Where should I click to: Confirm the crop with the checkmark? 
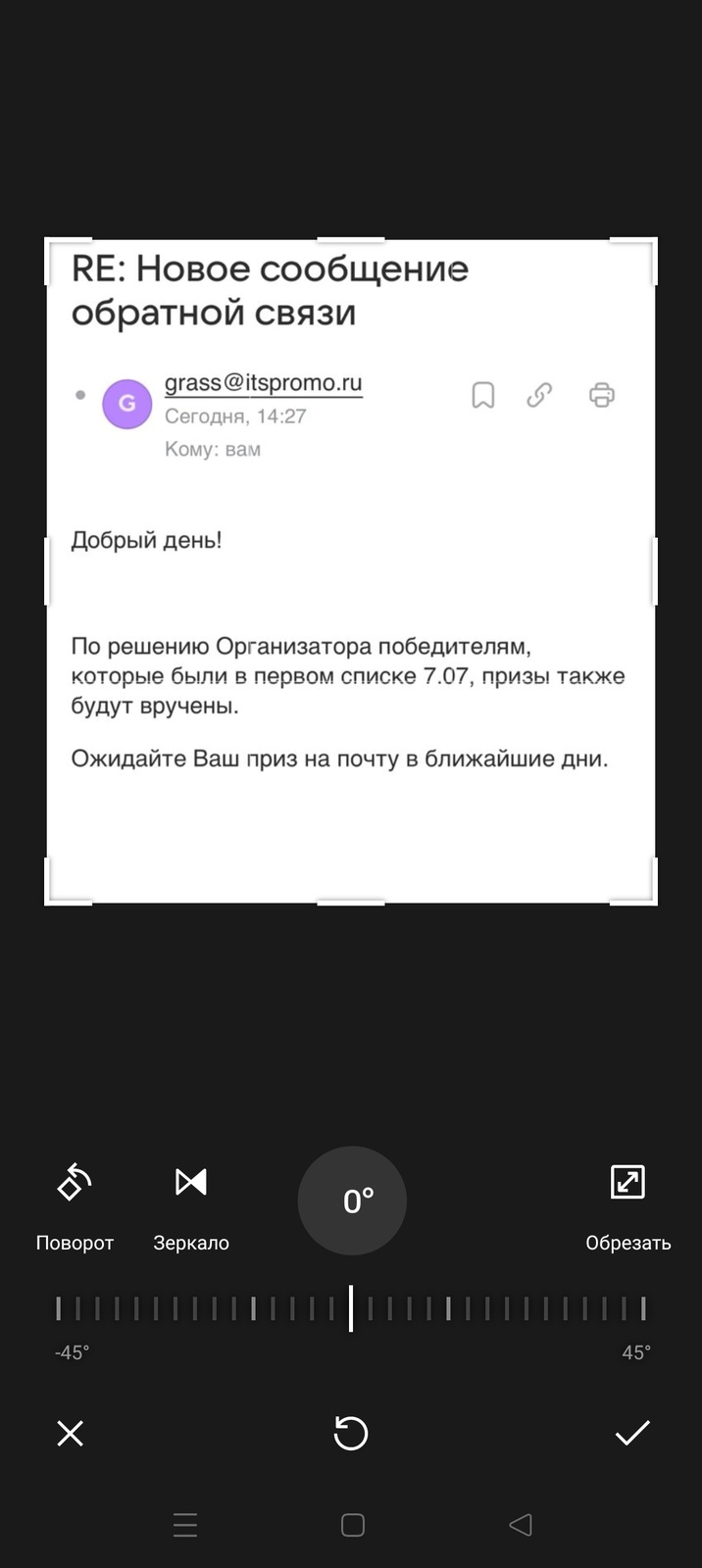(632, 1434)
